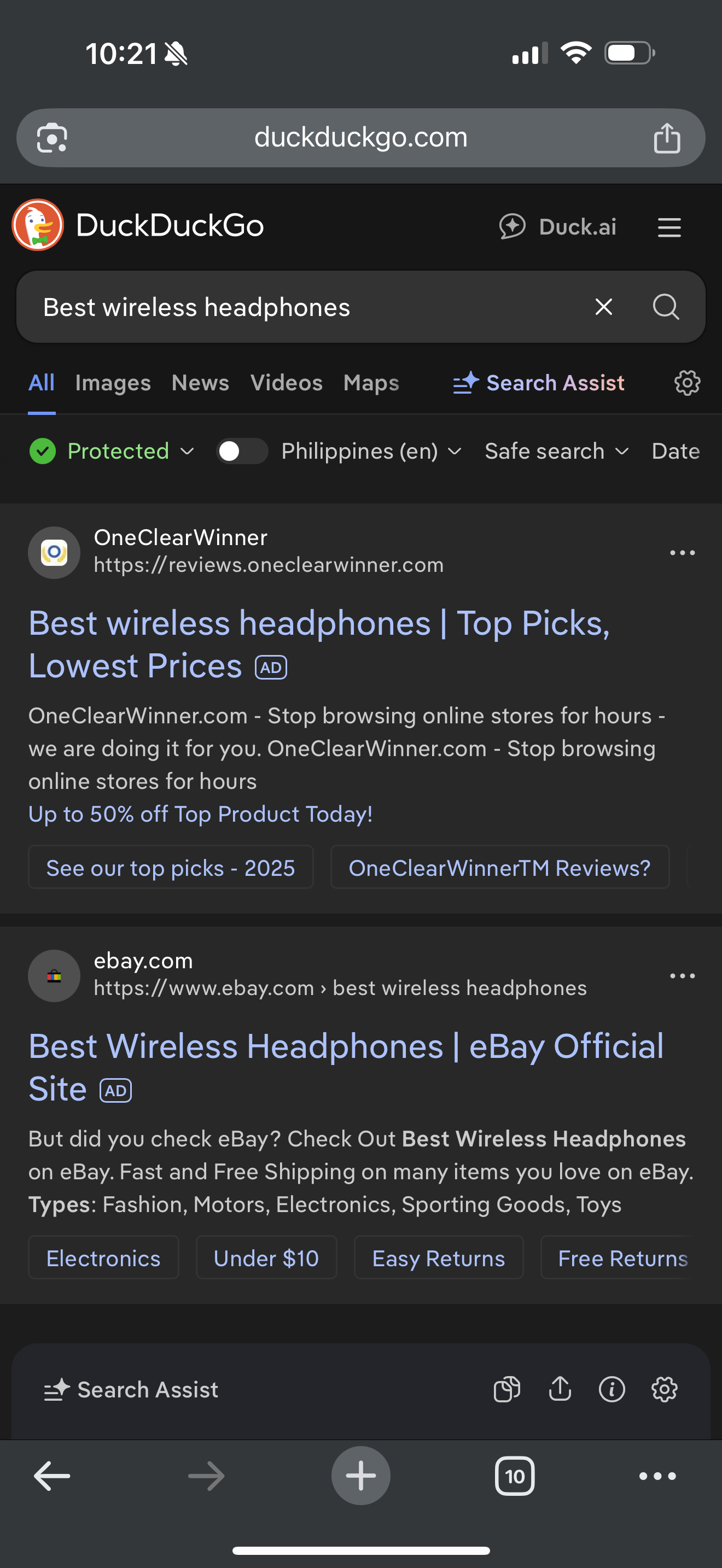Open more options for the ebay.com result
Image resolution: width=722 pixels, height=1568 pixels.
(x=682, y=976)
